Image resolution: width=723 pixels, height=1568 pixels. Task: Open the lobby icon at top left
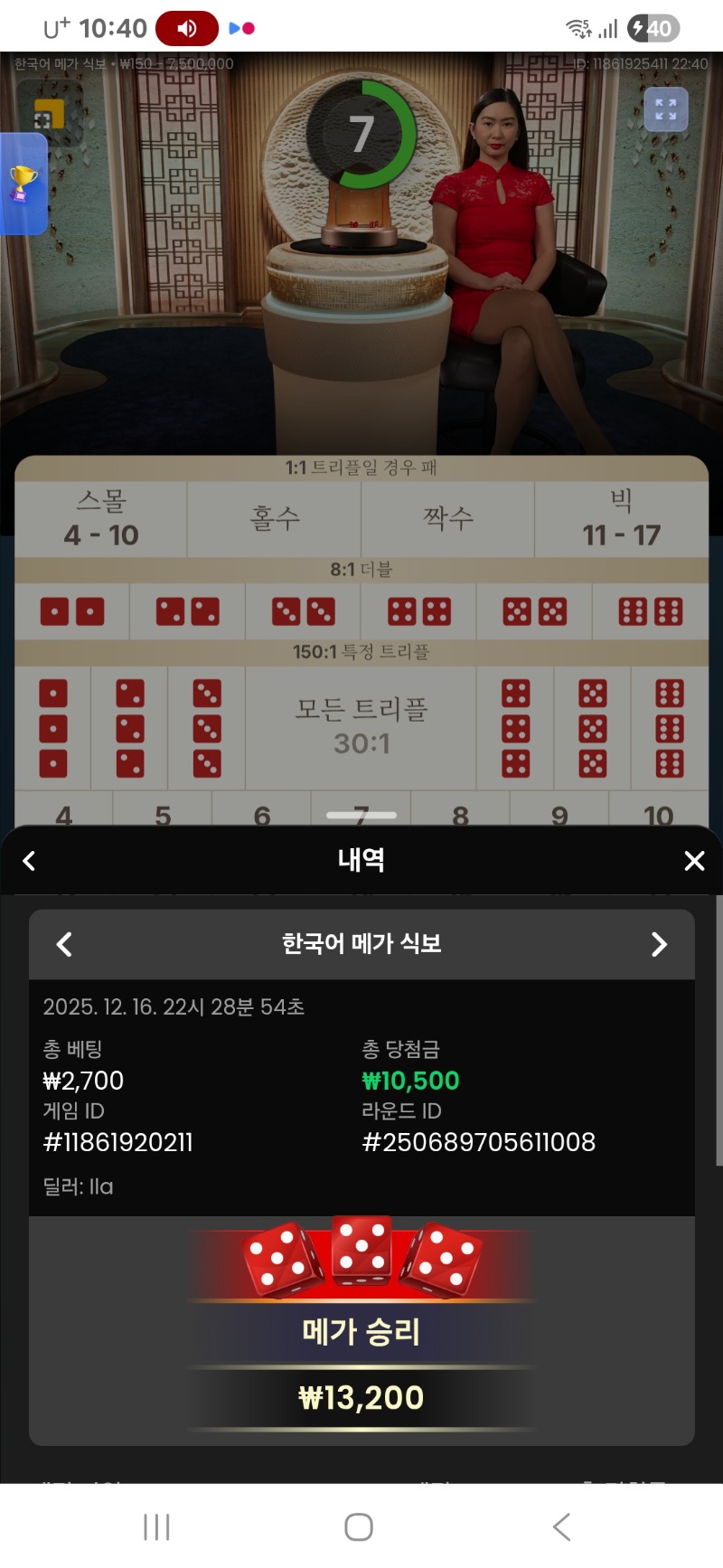[48, 115]
